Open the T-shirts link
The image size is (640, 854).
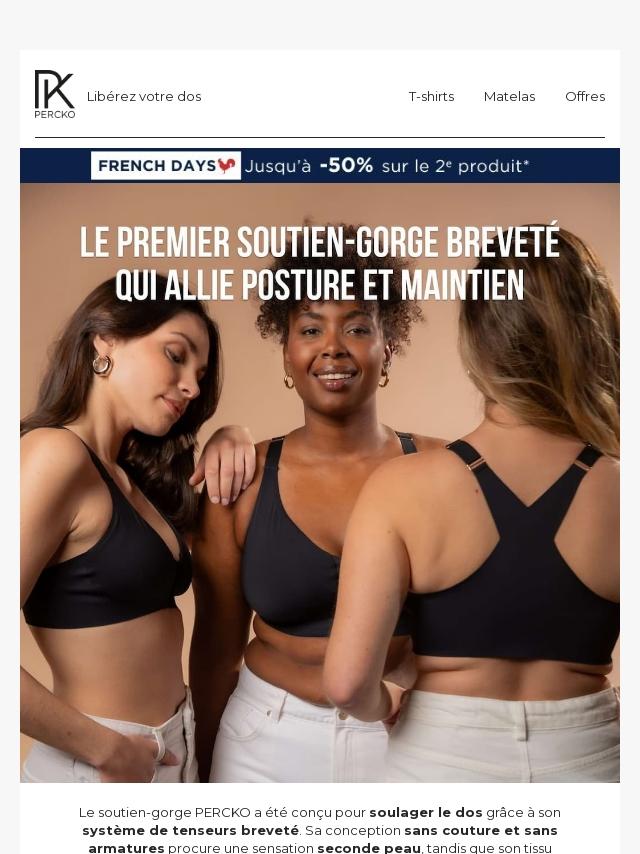point(431,96)
